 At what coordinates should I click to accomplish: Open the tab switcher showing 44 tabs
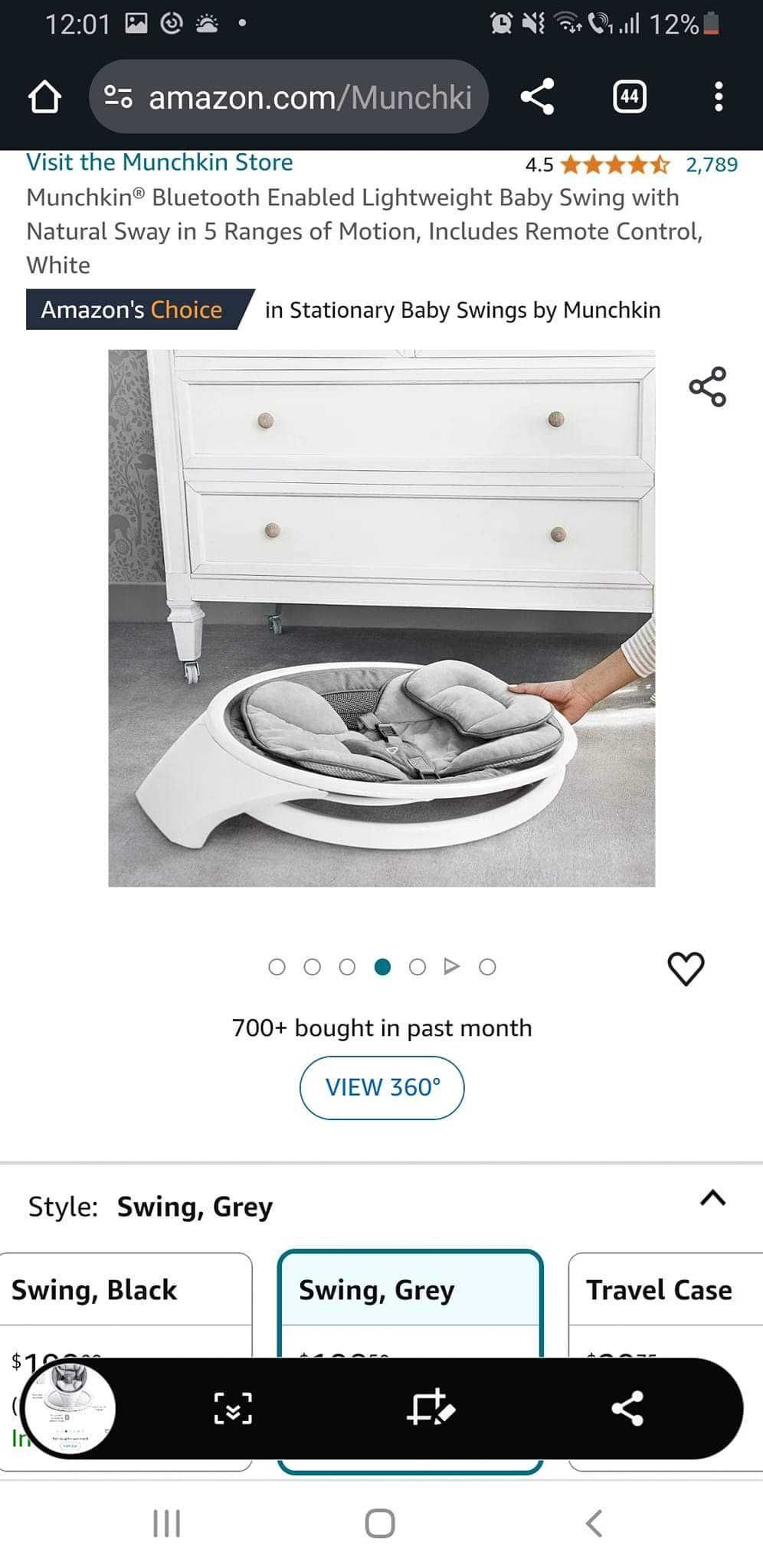click(x=629, y=97)
